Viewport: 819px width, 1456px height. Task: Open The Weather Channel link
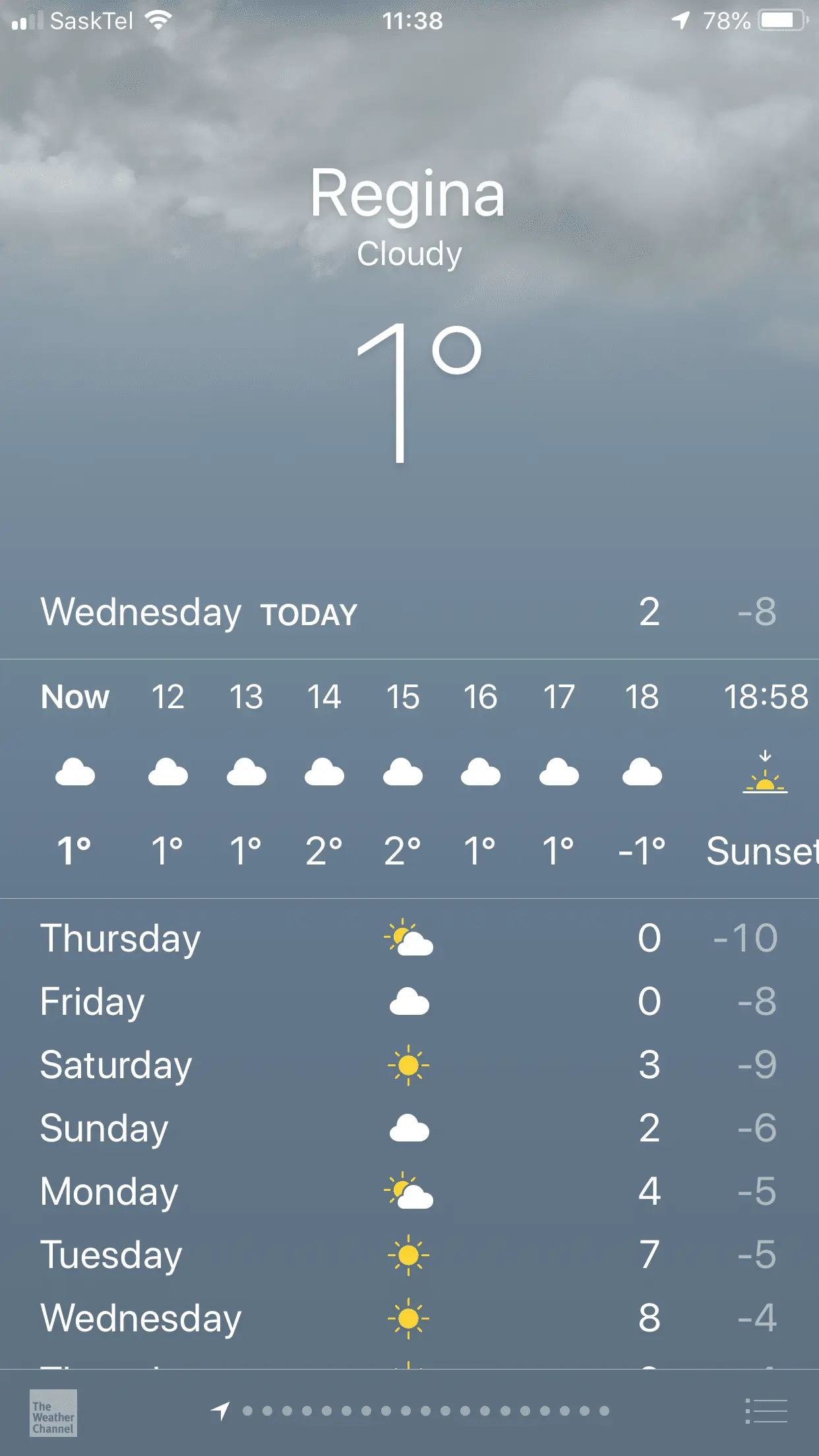point(53,1412)
